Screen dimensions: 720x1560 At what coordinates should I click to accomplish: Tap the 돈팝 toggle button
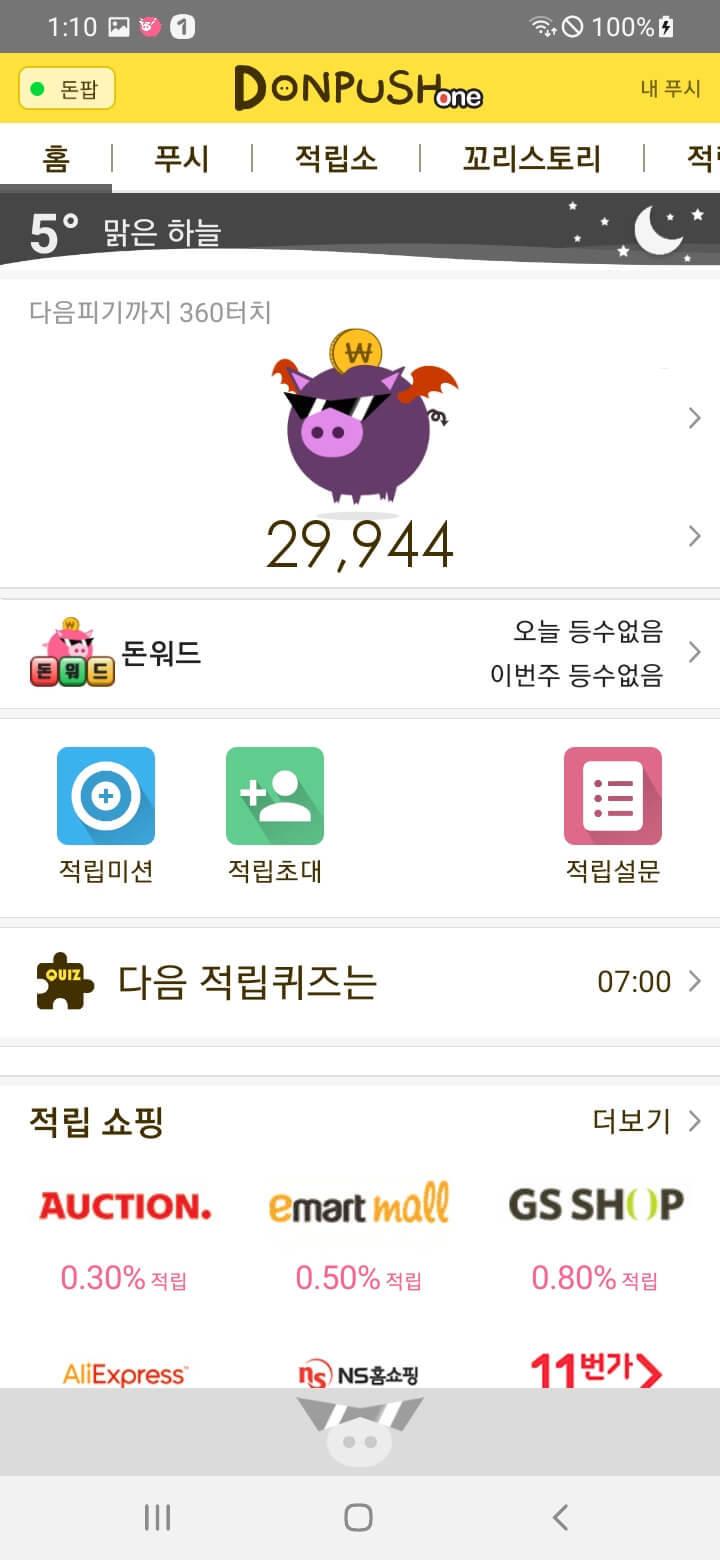point(67,89)
